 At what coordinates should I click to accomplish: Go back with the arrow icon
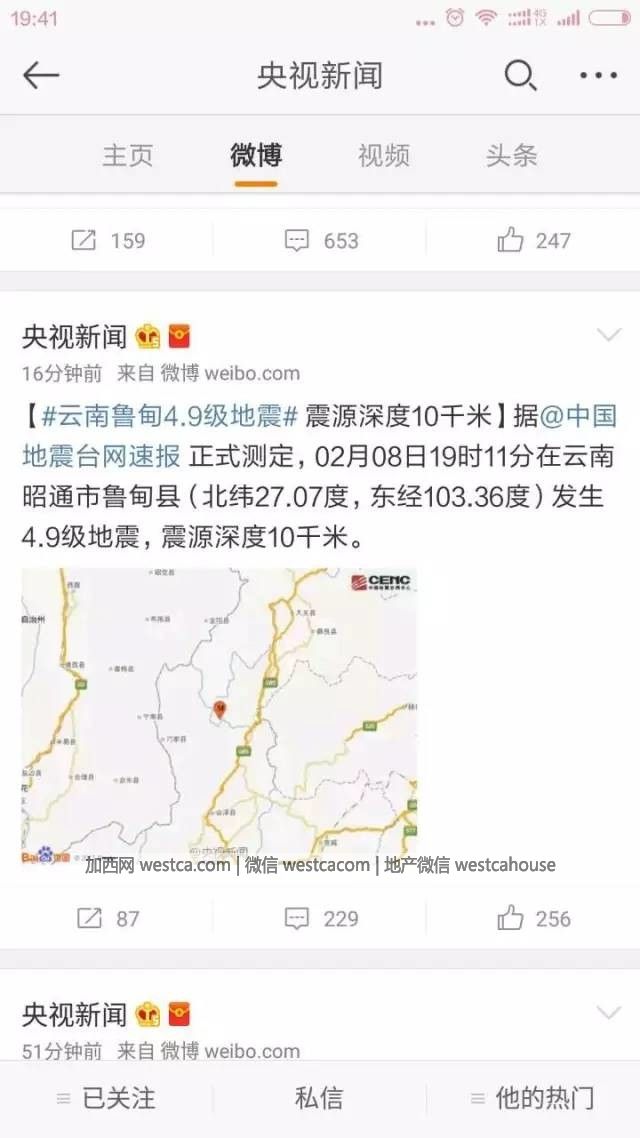coord(41,75)
